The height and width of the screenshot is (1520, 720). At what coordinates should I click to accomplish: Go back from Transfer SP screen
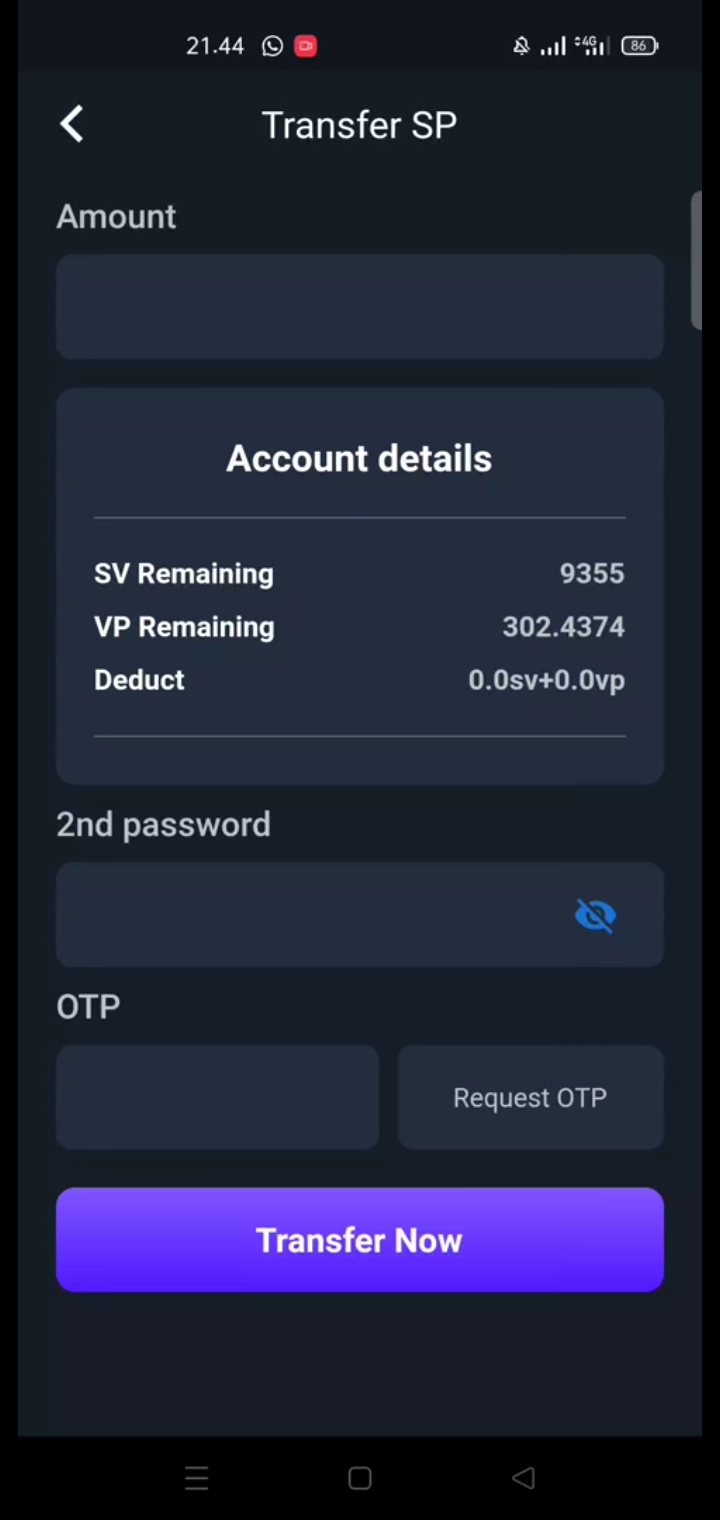click(72, 125)
